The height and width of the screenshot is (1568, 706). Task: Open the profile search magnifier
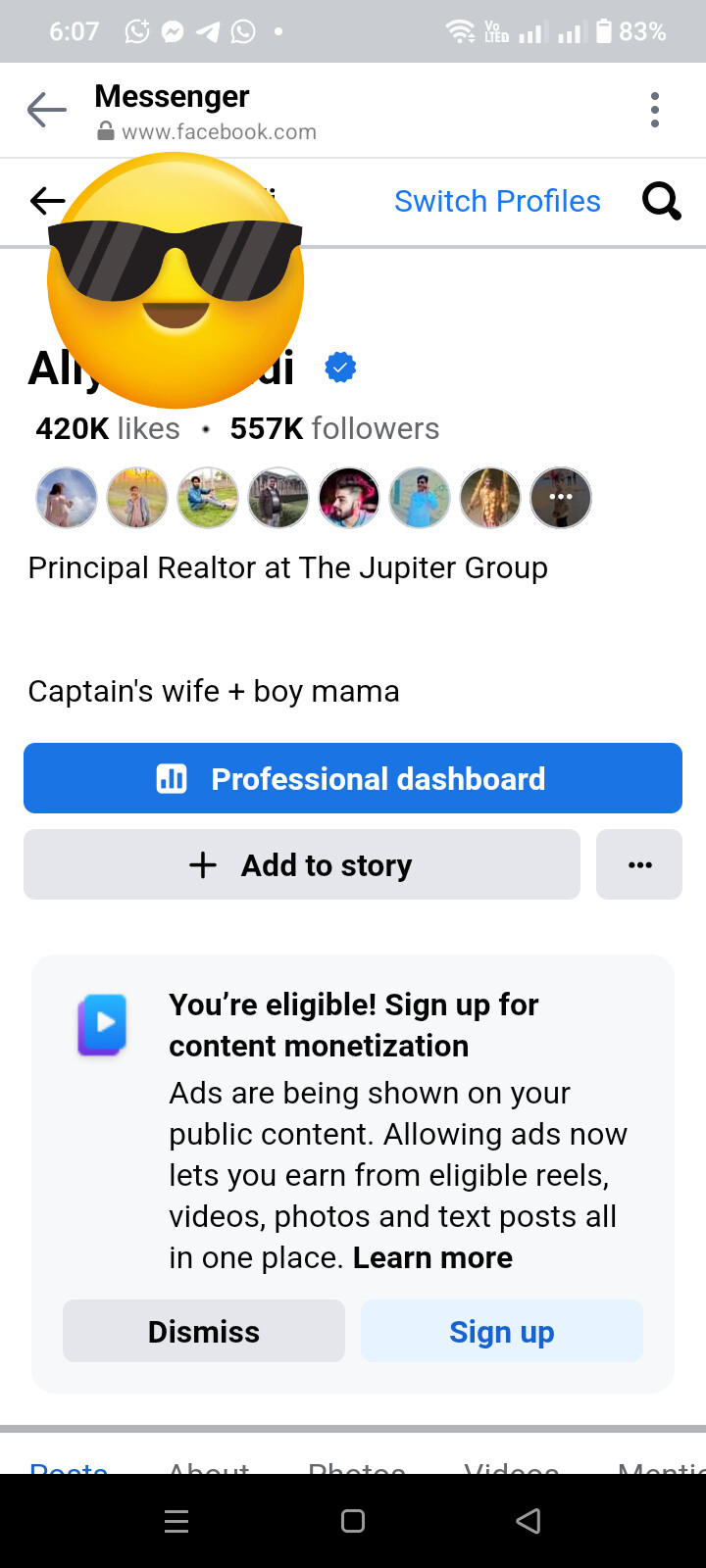tap(661, 201)
